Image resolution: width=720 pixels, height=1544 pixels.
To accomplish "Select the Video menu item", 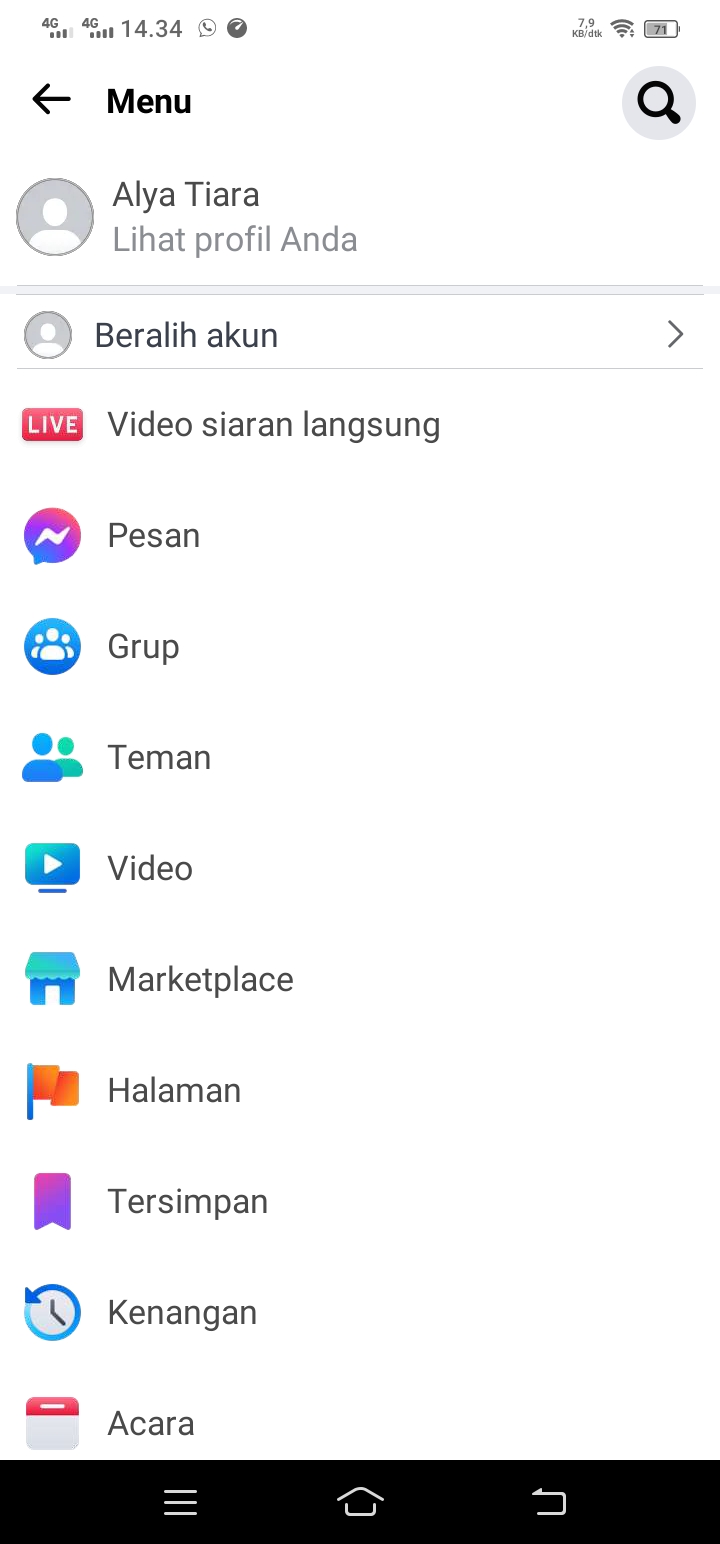I will [150, 869].
